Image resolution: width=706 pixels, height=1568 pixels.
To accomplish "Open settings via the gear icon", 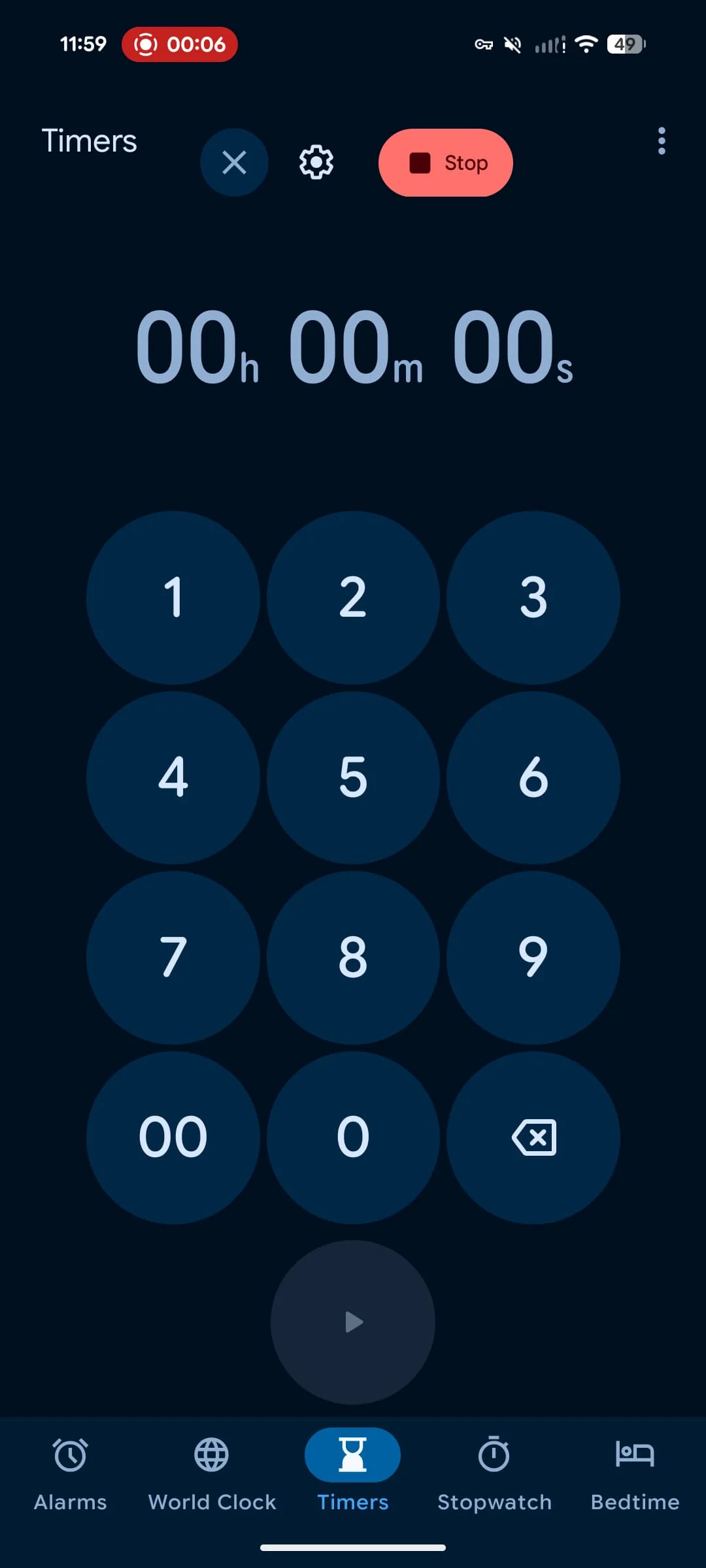I will coord(316,162).
